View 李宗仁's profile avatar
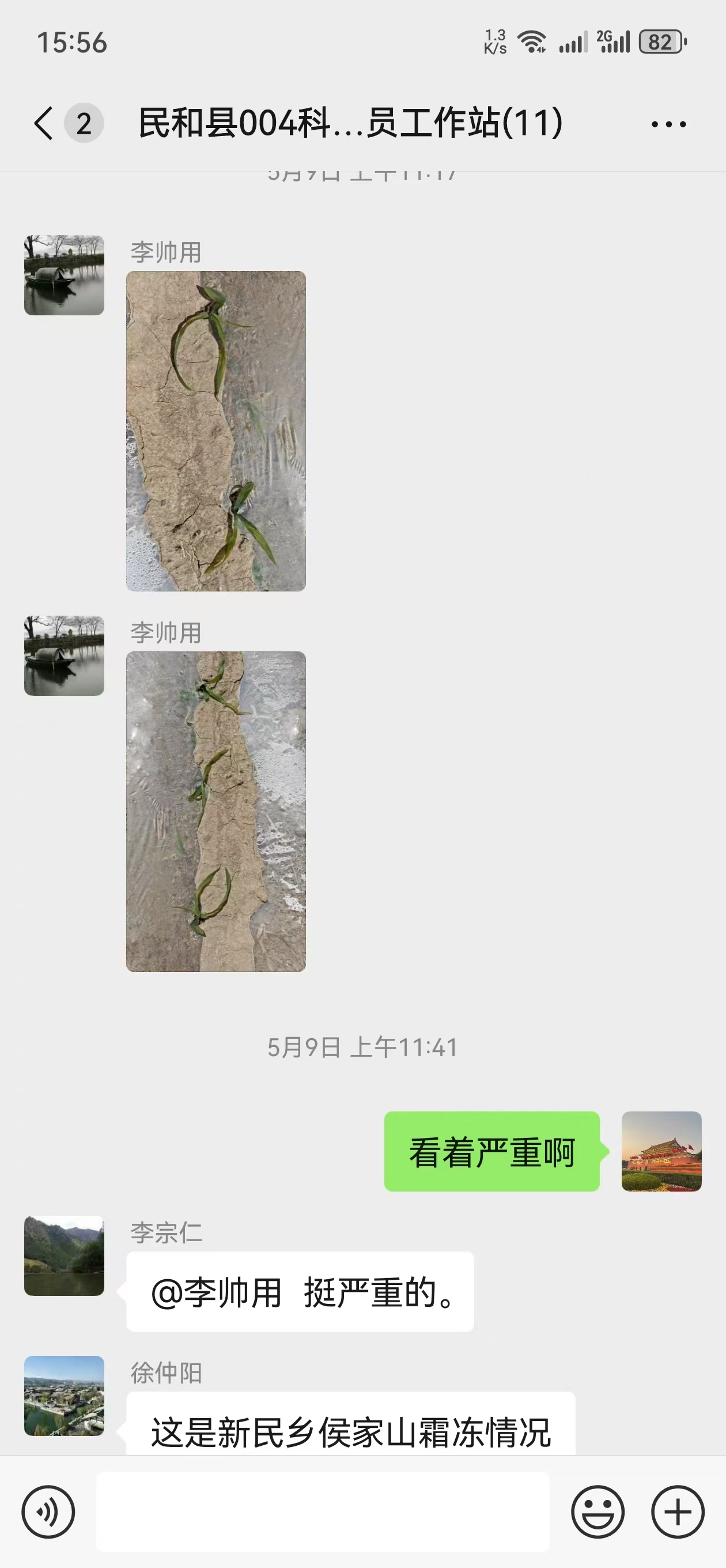 [x=64, y=1255]
